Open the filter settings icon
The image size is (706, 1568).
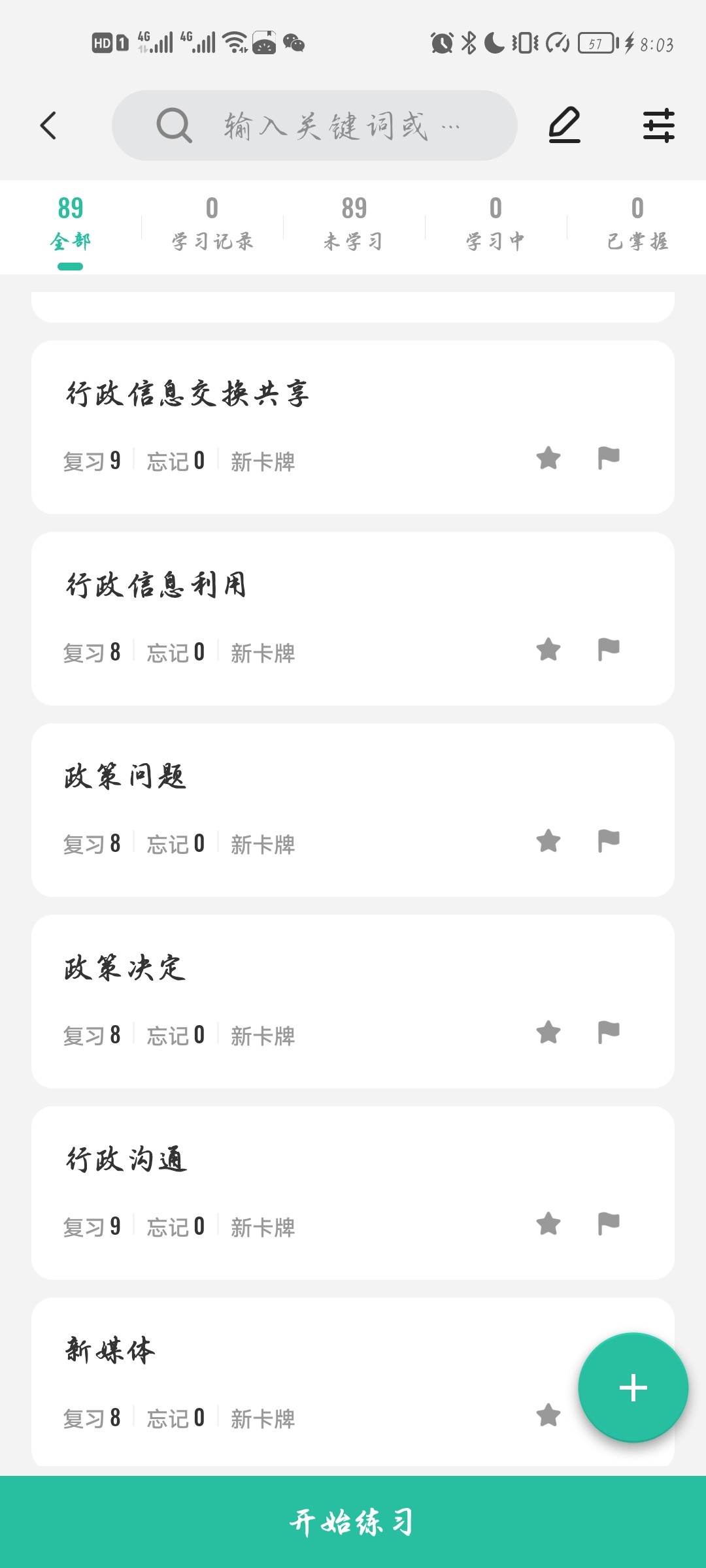click(658, 125)
